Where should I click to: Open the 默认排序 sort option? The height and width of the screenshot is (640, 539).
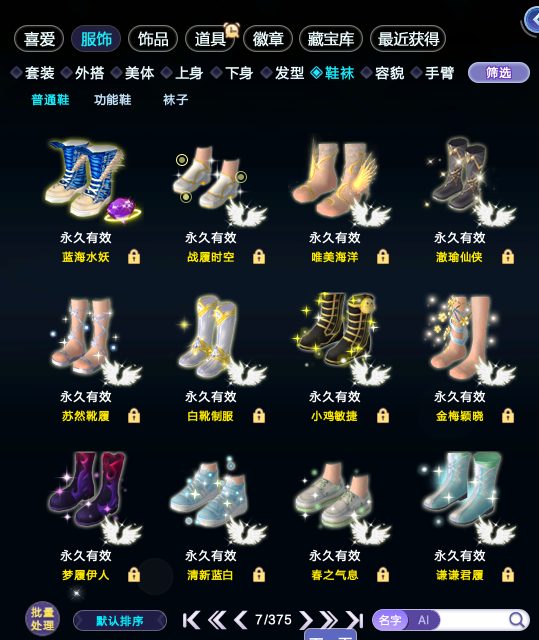120,621
